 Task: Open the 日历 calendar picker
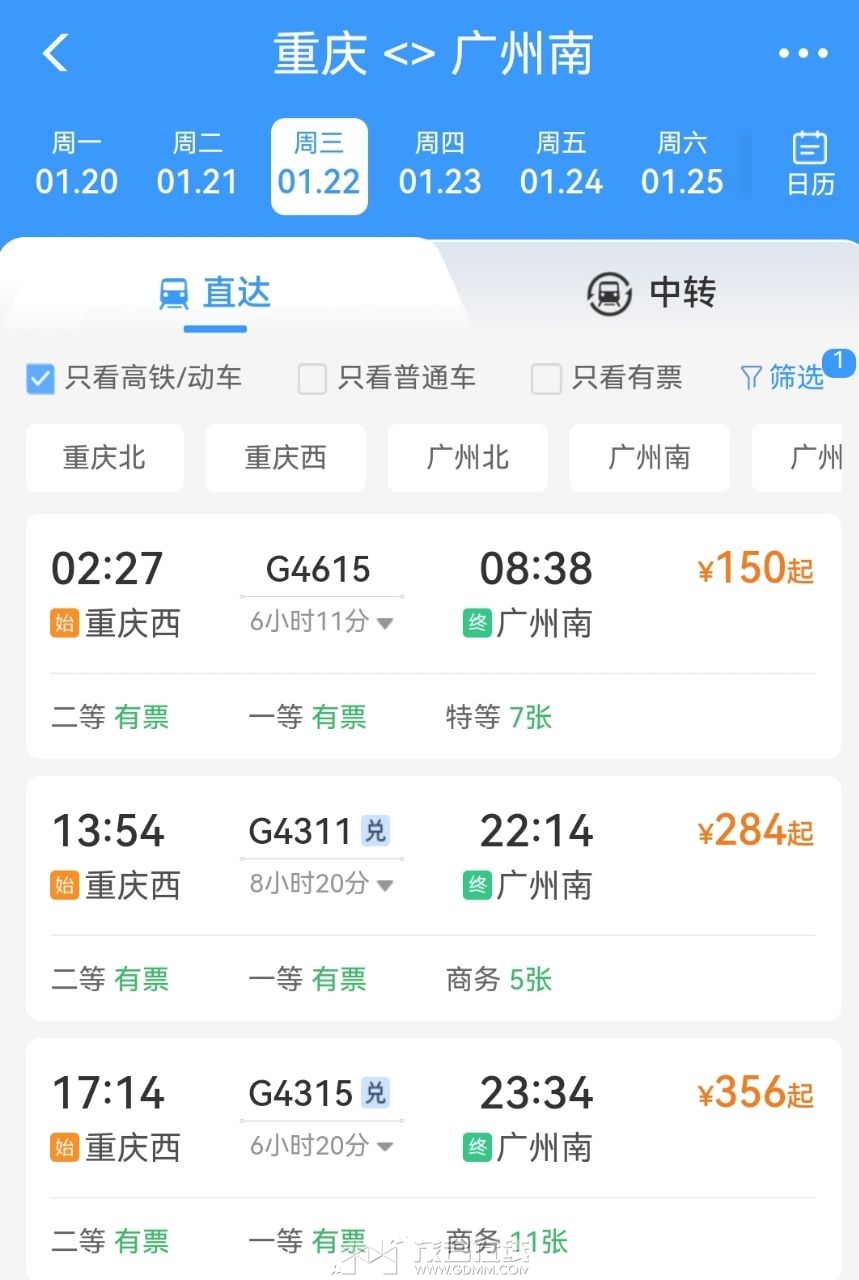coord(810,165)
